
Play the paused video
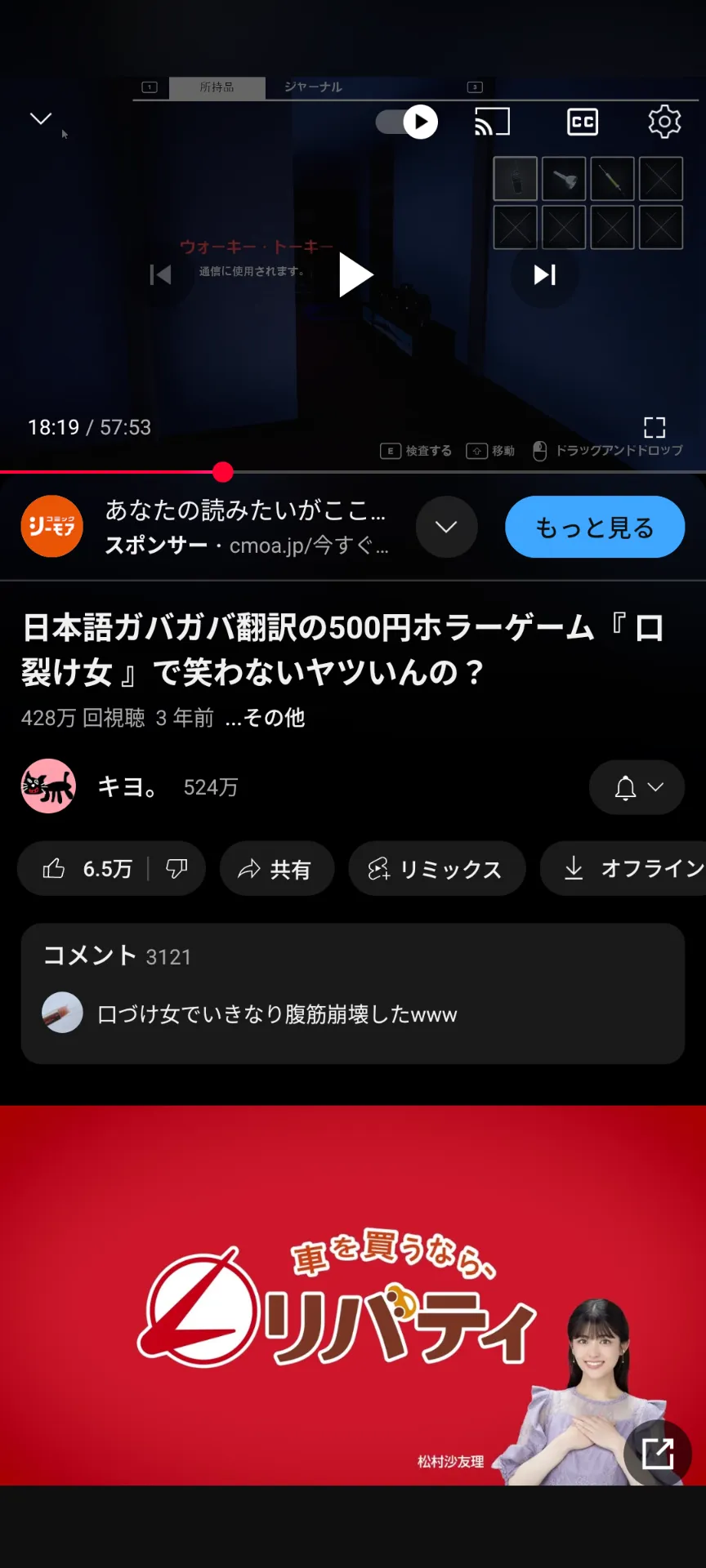[355, 275]
